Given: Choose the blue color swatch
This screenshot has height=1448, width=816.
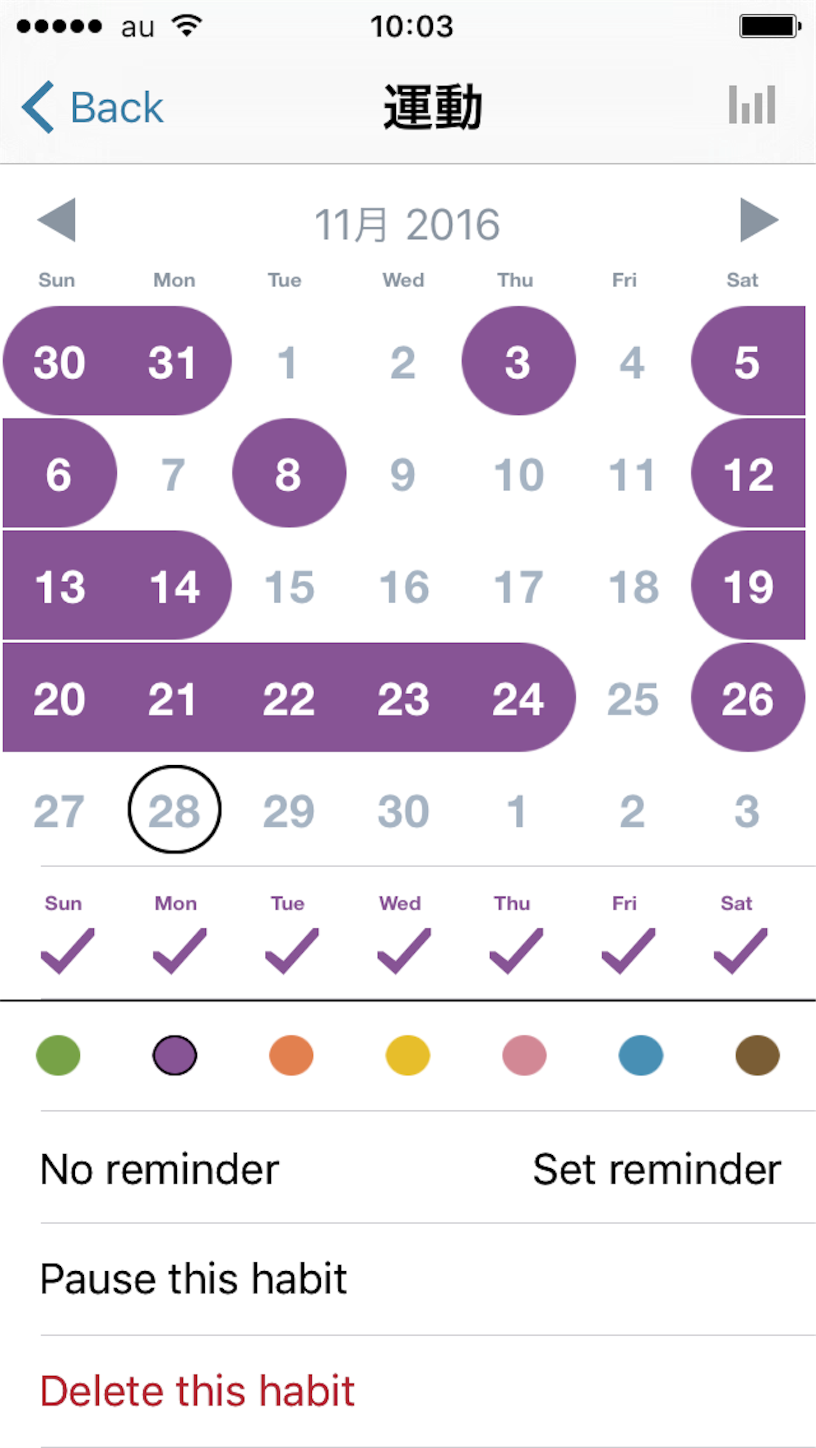Looking at the screenshot, I should tap(641, 1055).
